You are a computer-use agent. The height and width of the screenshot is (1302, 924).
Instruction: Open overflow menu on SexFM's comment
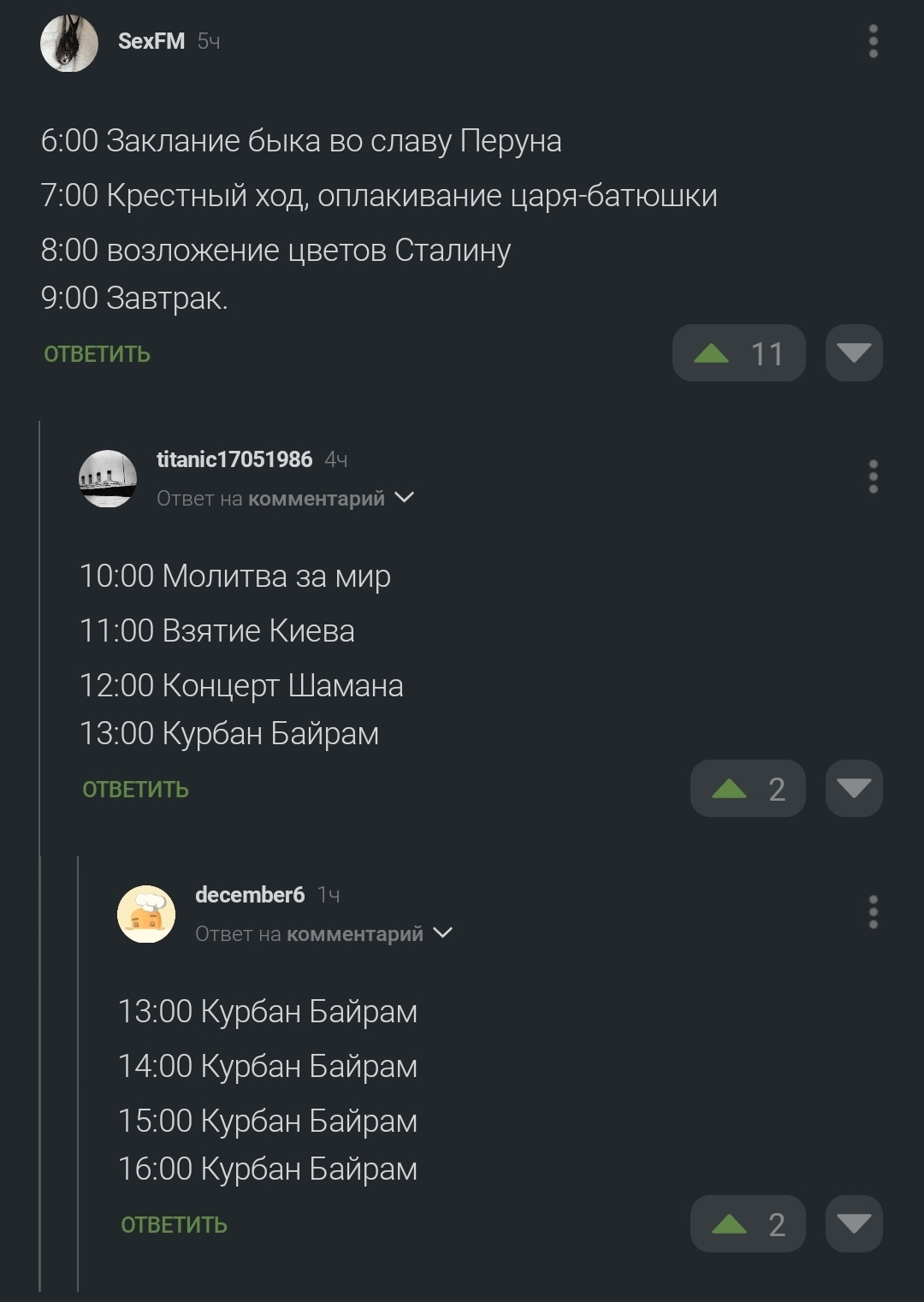[873, 41]
